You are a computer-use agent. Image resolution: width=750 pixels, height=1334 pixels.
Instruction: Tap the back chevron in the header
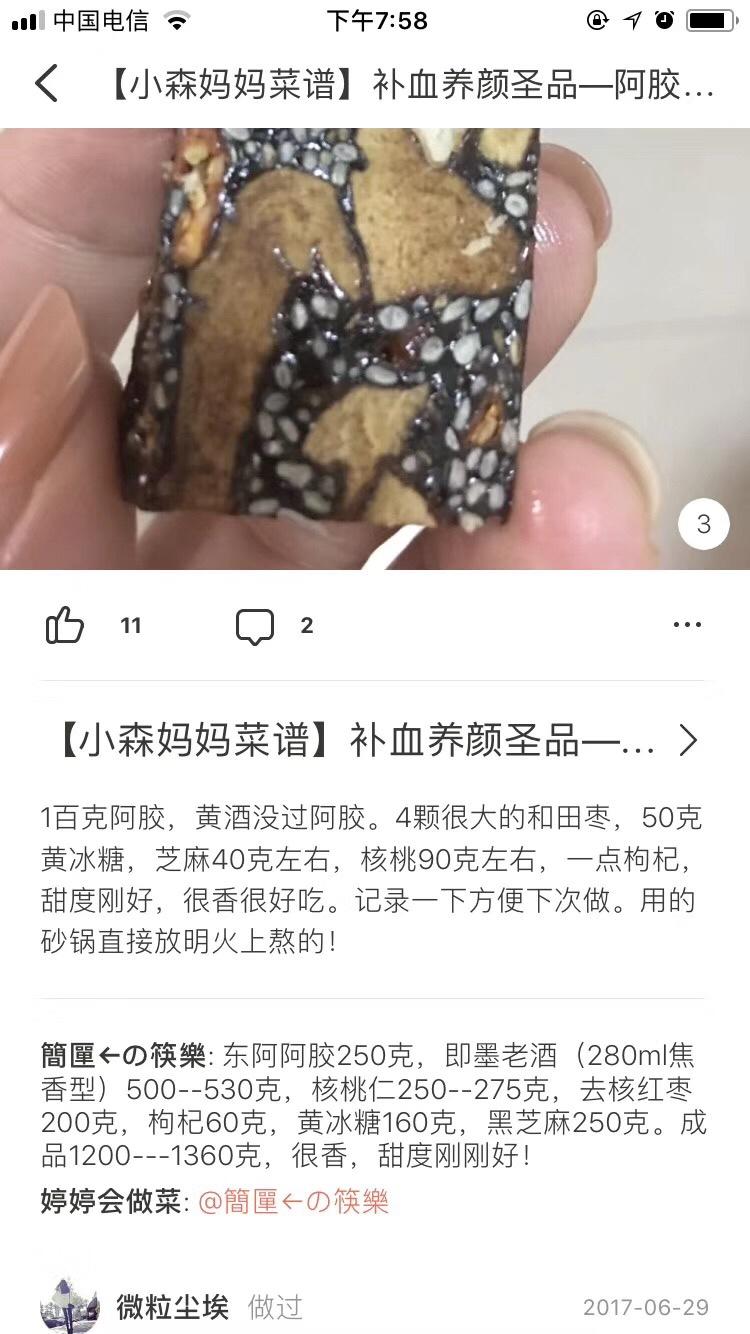coord(44,87)
